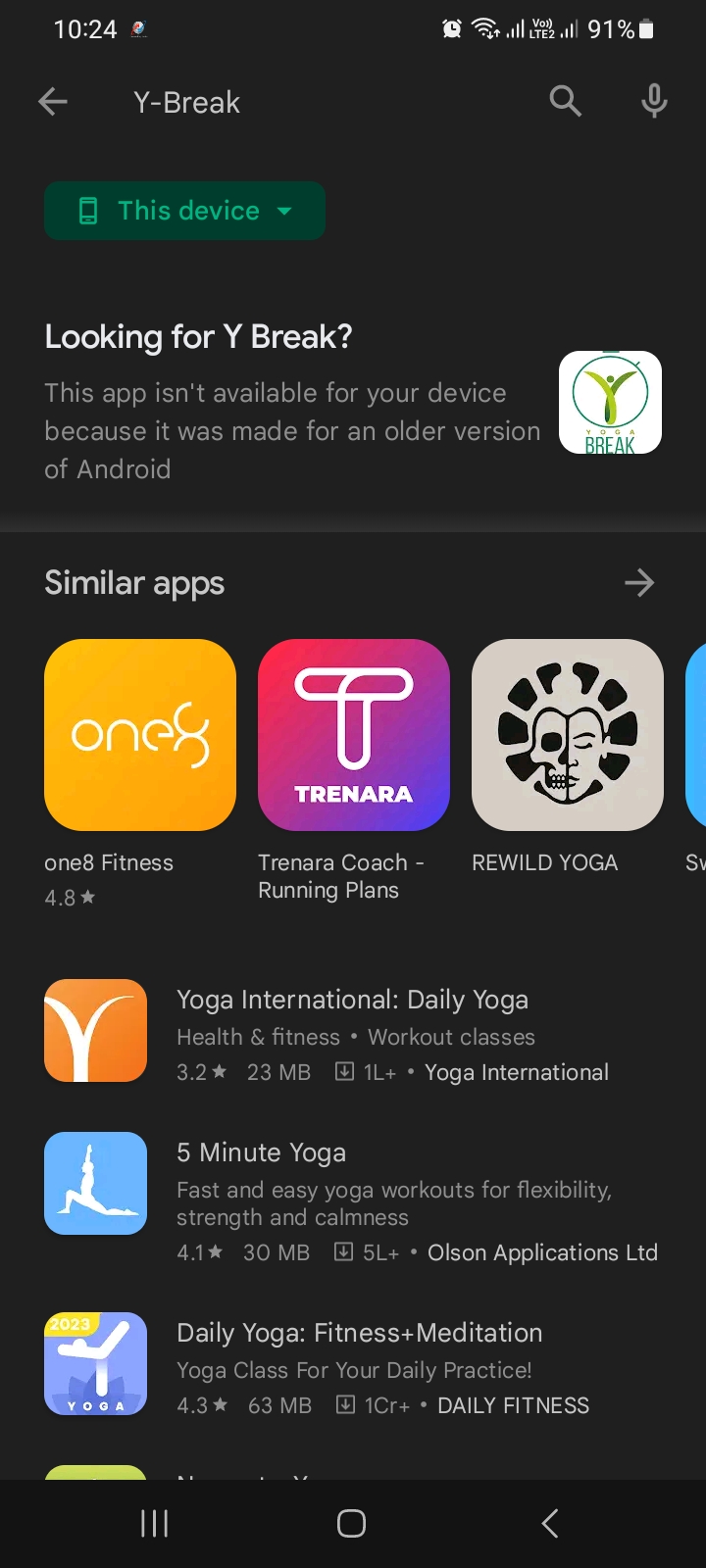Open Yoga International: Daily Yoga listing

coord(353,1032)
